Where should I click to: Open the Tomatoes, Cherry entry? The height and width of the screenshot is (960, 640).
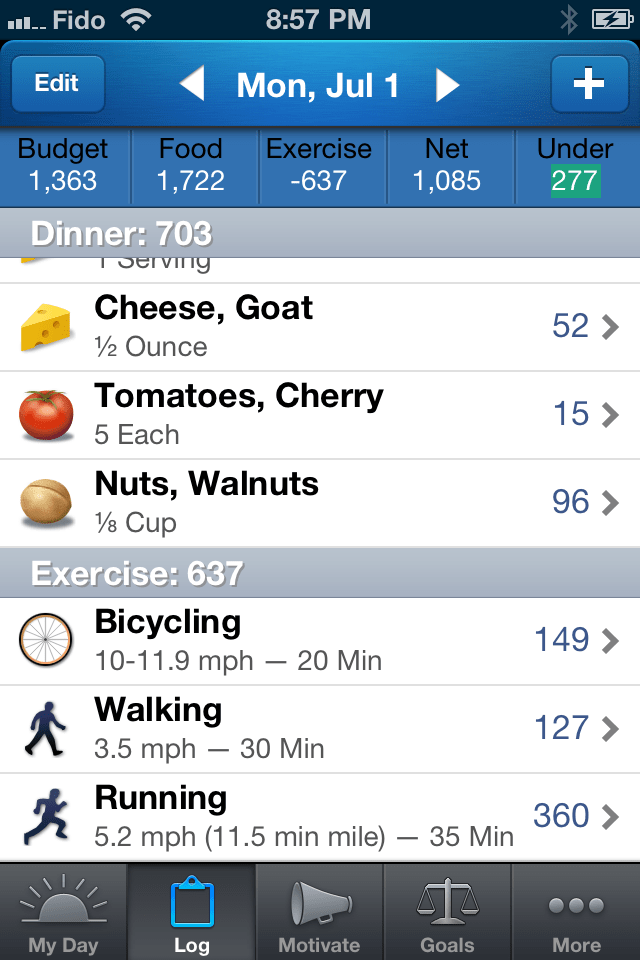[320, 414]
